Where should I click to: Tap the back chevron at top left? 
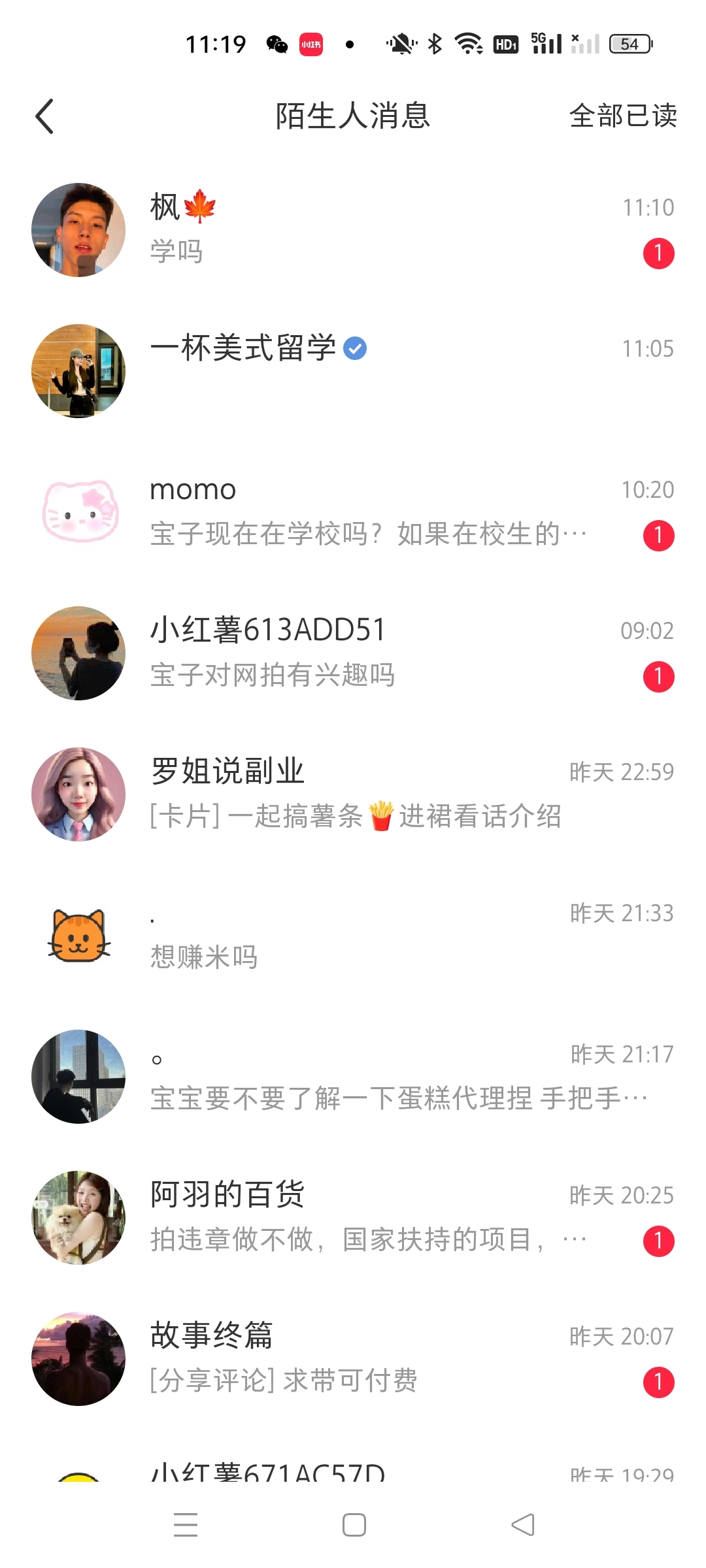(44, 115)
